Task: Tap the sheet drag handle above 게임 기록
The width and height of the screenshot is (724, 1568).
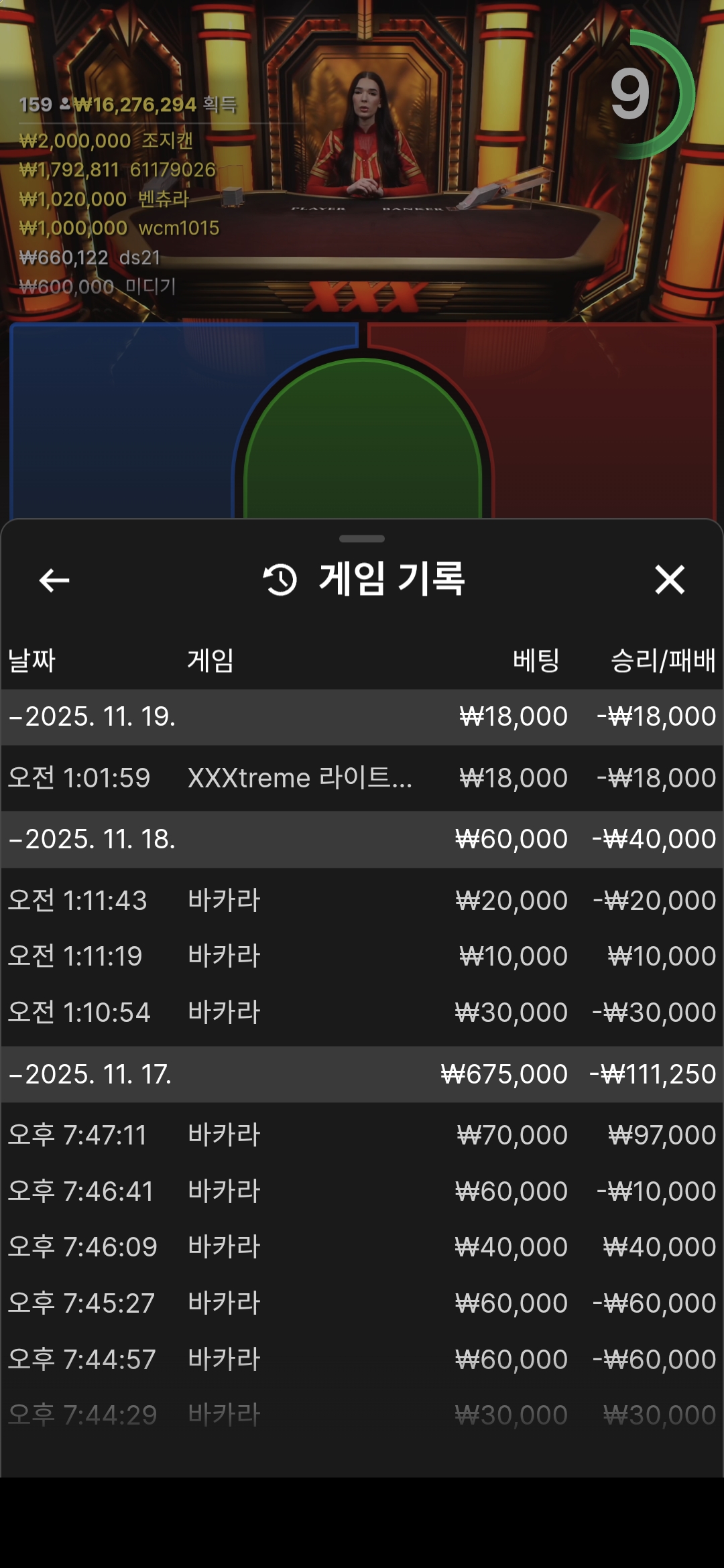Action: [362, 539]
